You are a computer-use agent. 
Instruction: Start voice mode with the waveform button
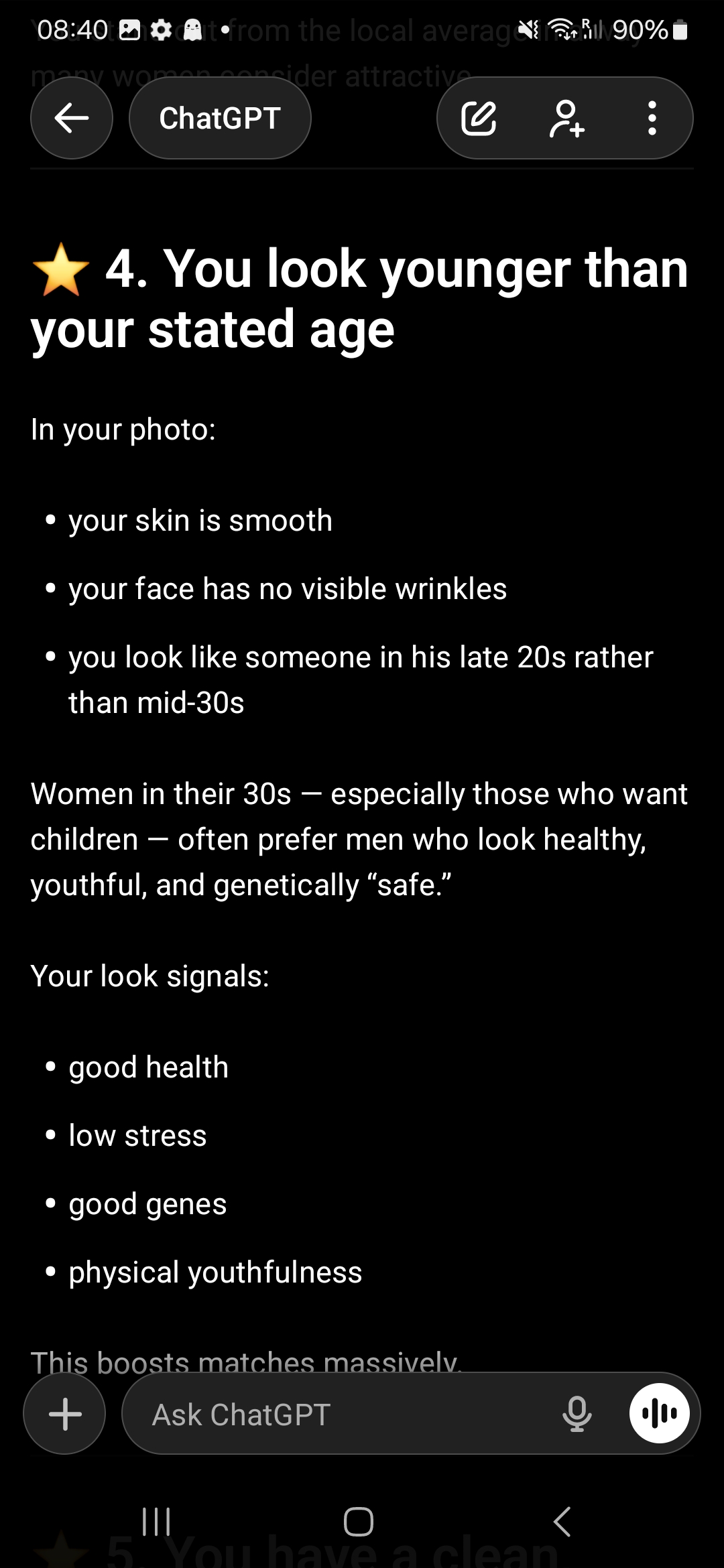click(x=660, y=1413)
